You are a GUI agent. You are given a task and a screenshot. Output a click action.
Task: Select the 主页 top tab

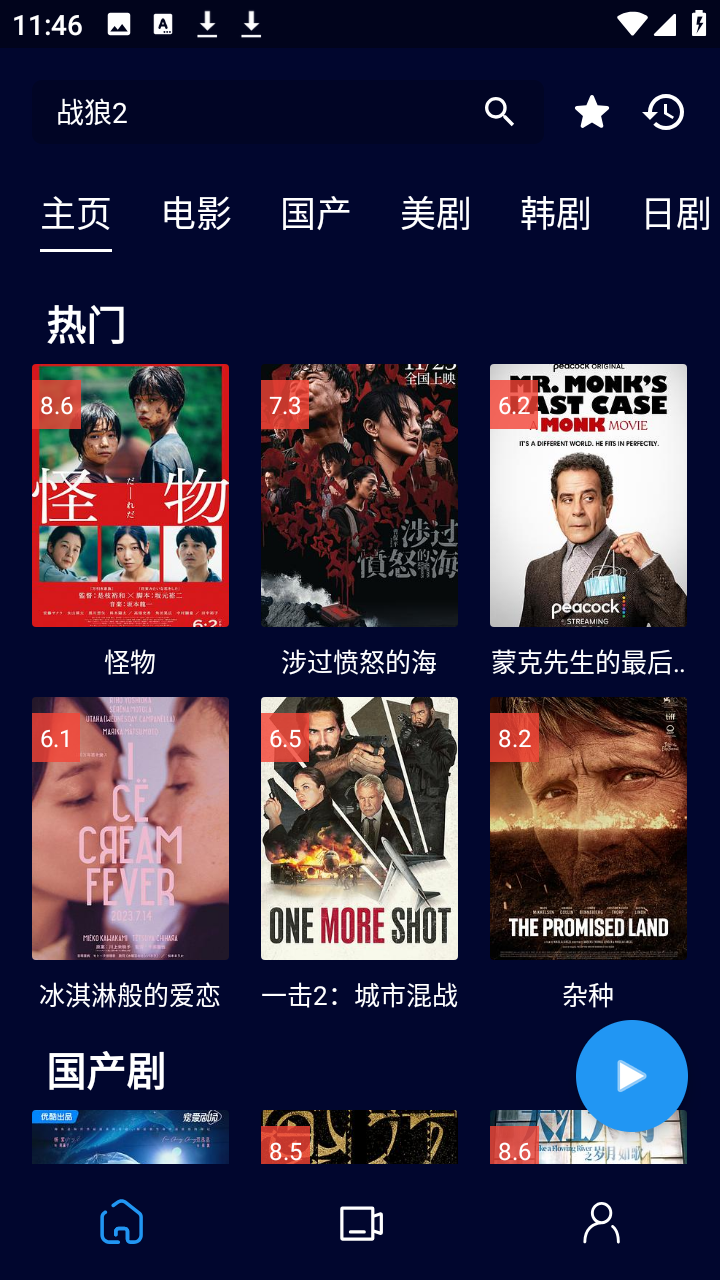(76, 214)
